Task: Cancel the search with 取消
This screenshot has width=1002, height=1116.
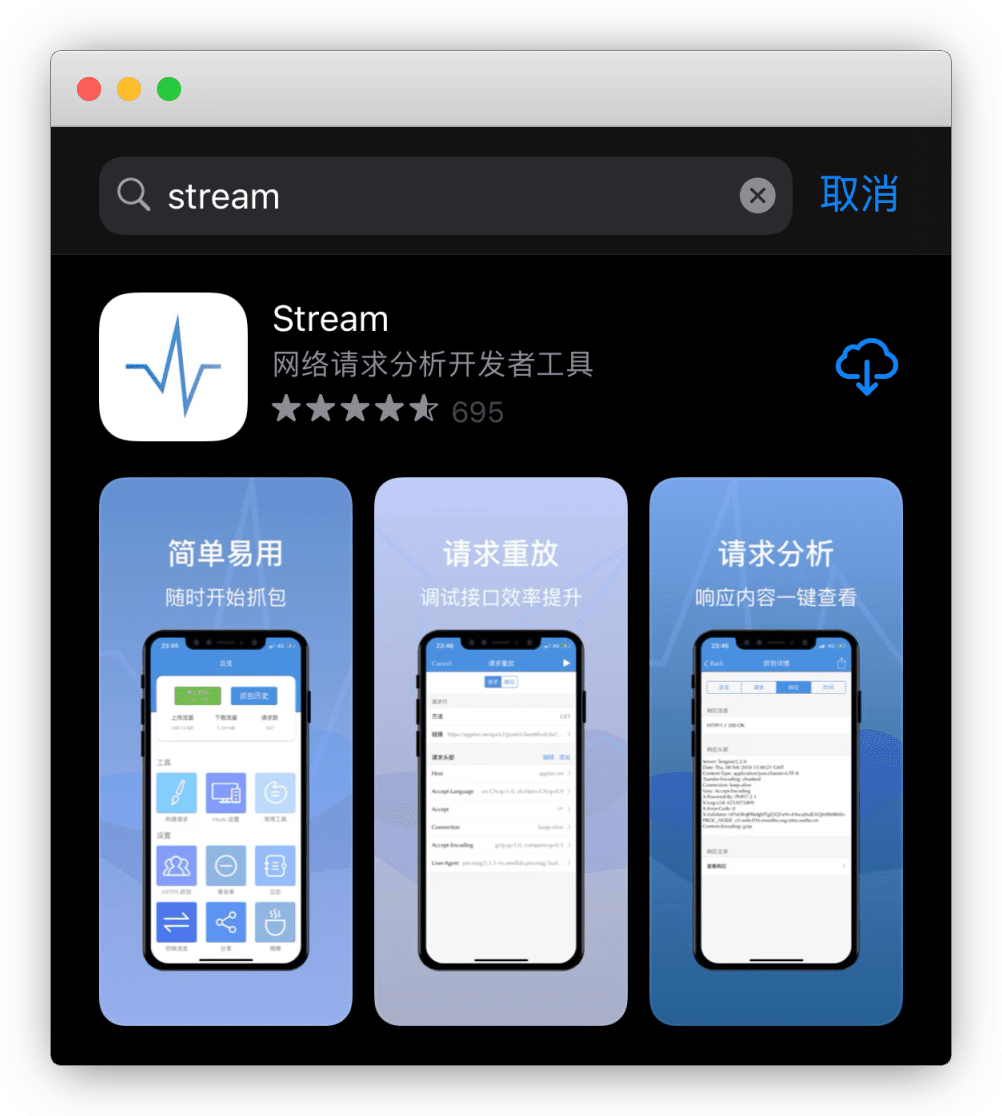Action: [859, 194]
